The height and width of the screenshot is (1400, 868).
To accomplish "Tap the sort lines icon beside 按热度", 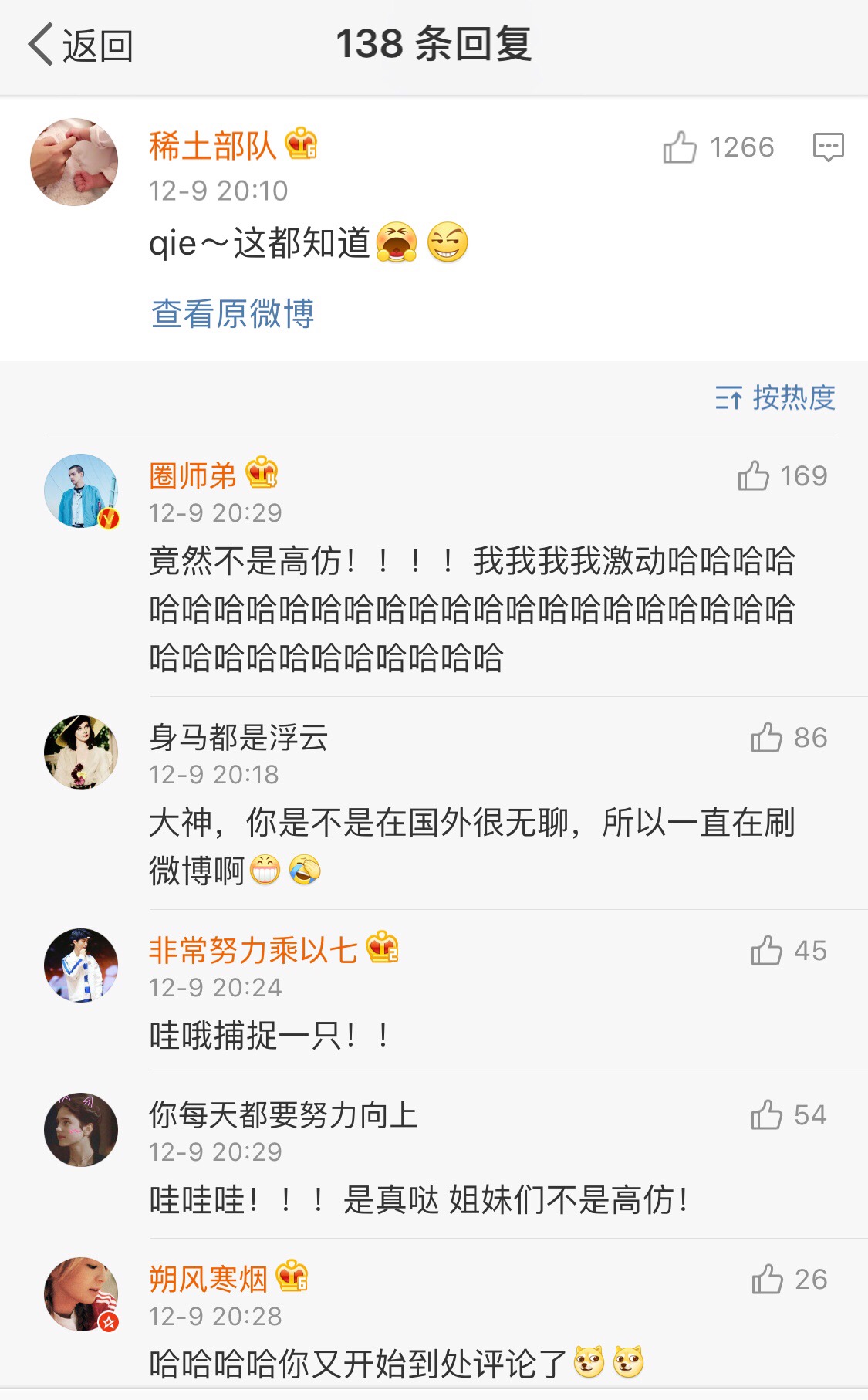I will [x=730, y=396].
